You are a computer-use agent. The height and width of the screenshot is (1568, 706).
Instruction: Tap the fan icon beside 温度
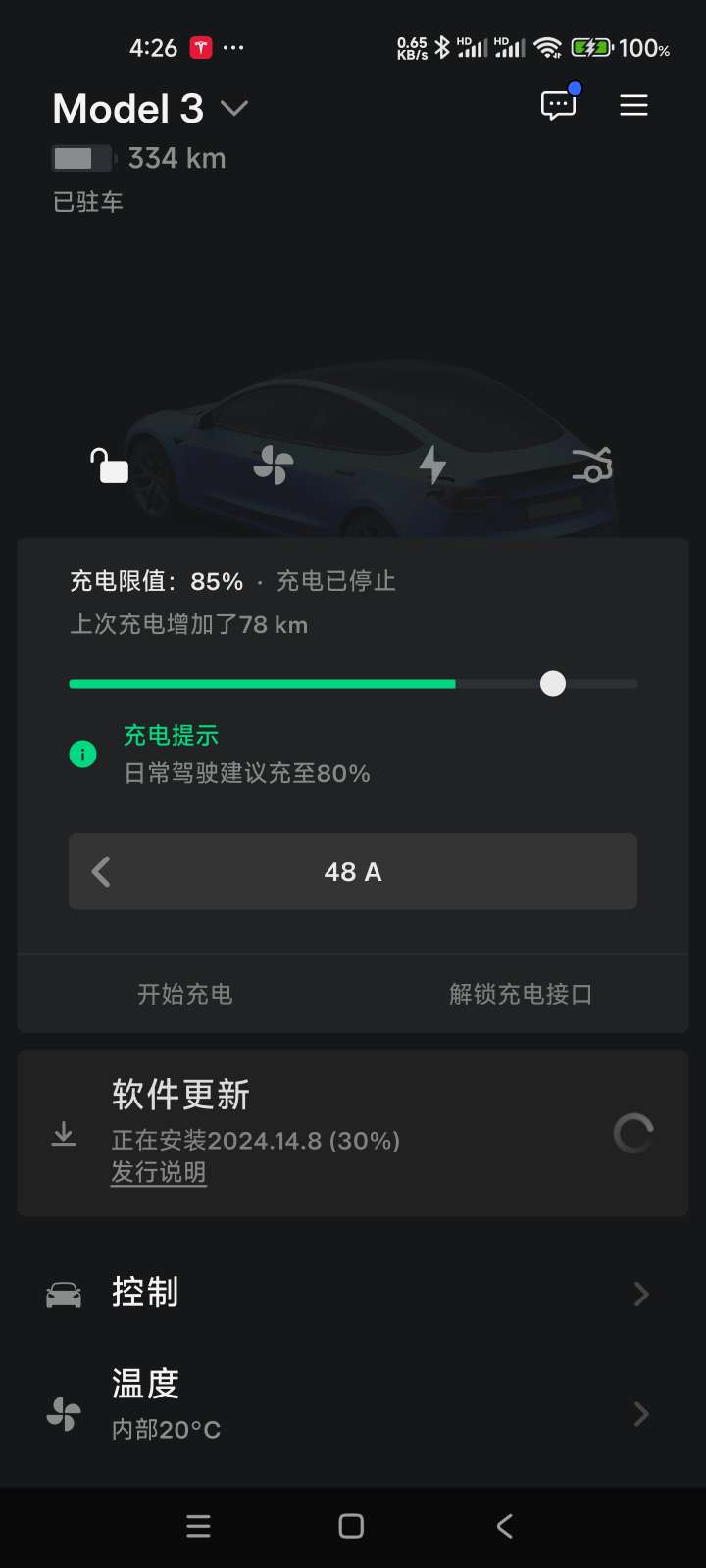coord(65,1414)
